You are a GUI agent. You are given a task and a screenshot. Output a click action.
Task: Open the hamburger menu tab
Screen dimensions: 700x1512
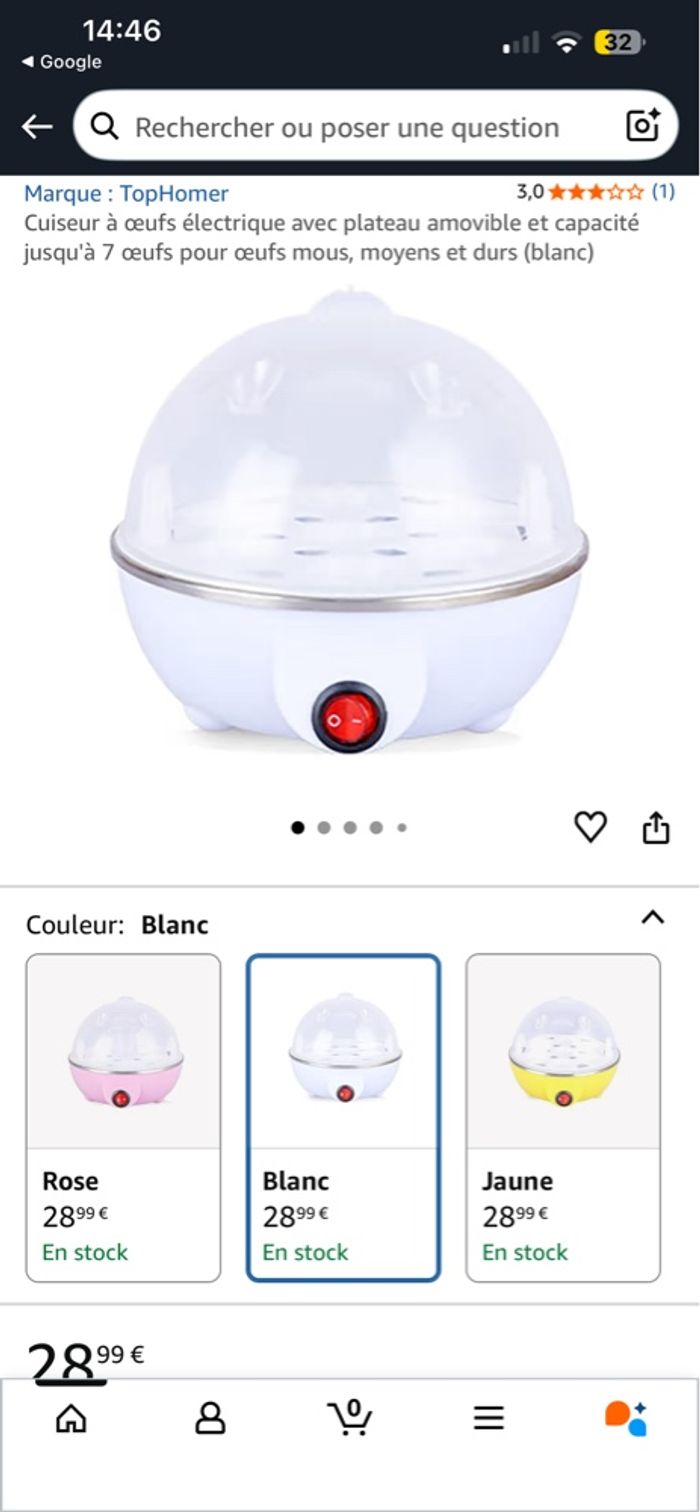(x=488, y=1417)
